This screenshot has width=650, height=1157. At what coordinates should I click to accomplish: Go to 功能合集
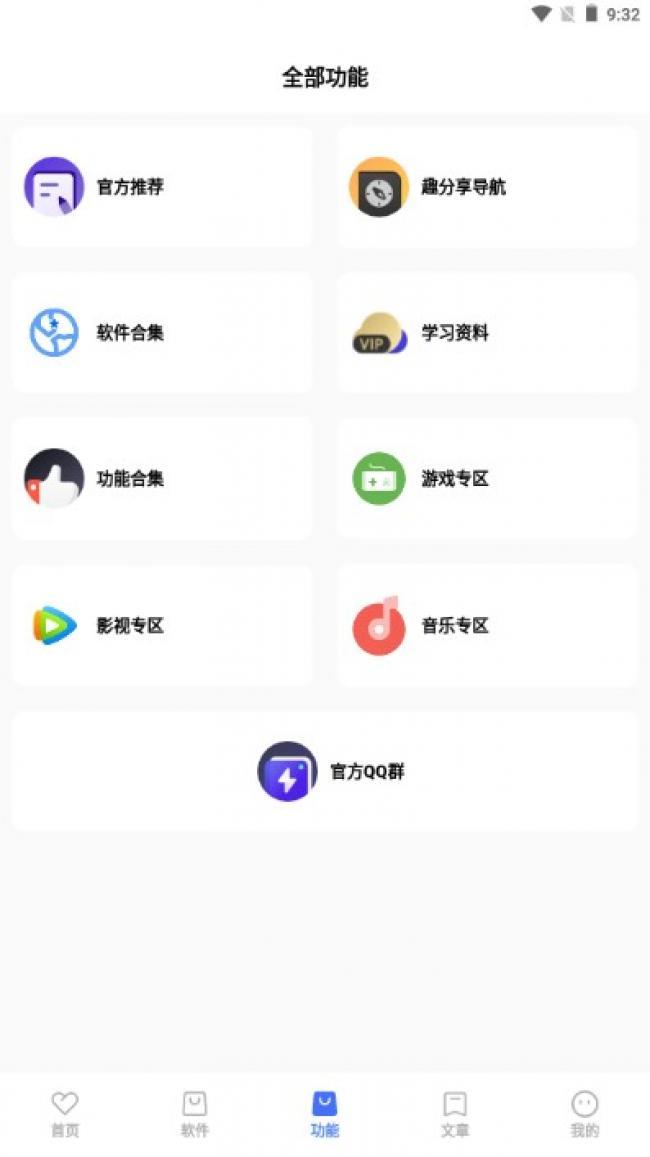162,479
